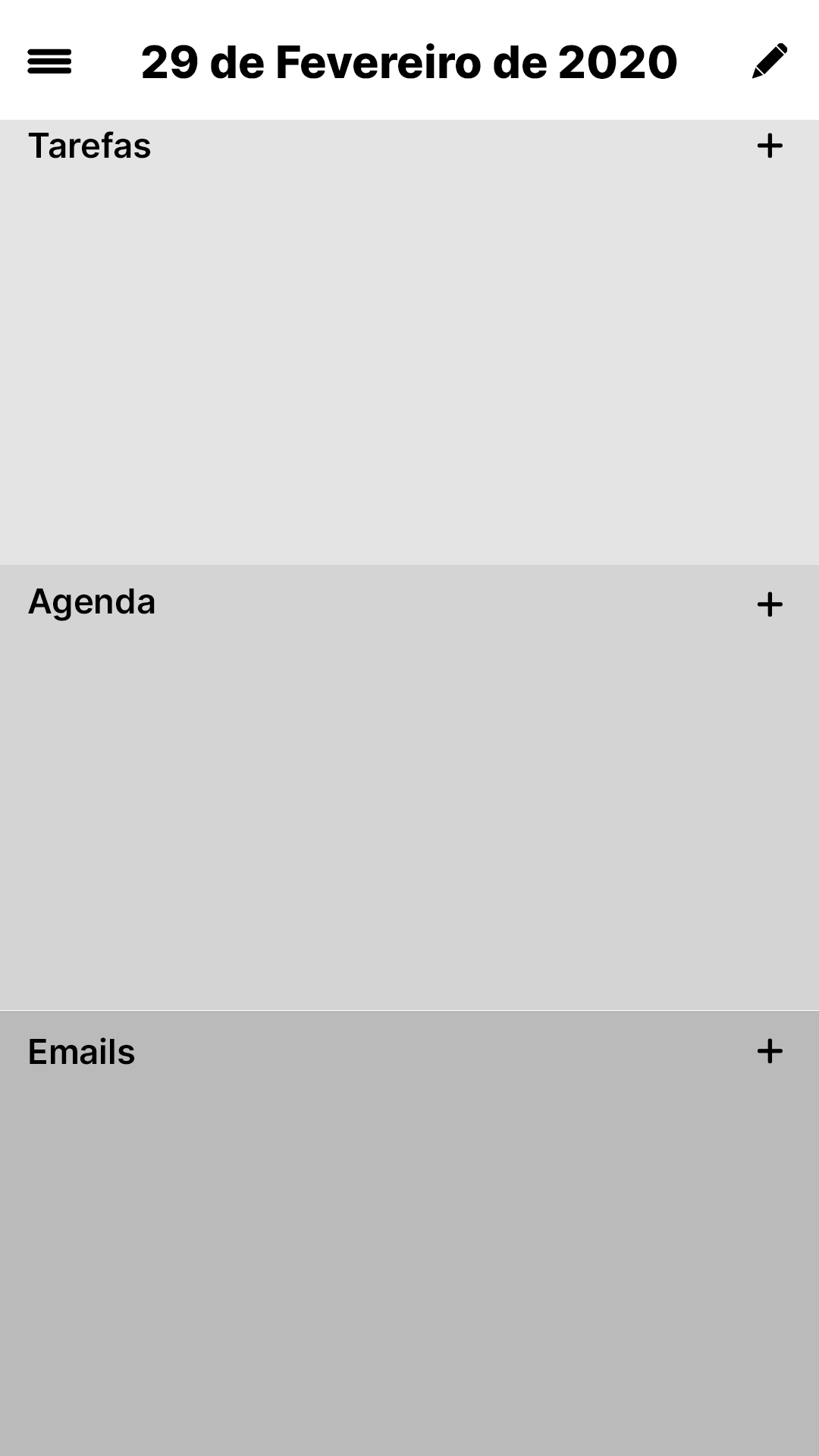Add a new item to Tarefas
Viewport: 819px width, 1456px height.
[x=770, y=146]
